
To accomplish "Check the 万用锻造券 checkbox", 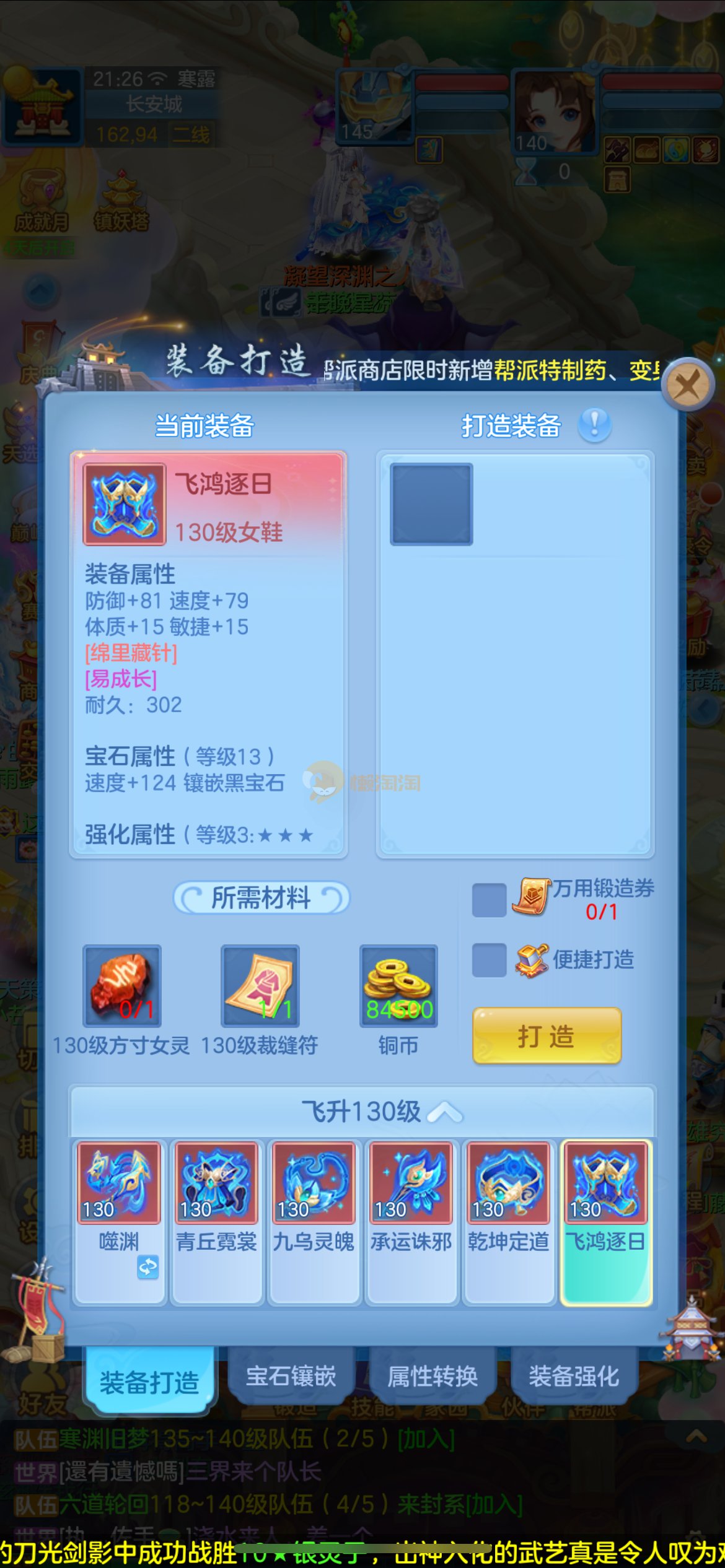I will pyautogui.click(x=489, y=900).
